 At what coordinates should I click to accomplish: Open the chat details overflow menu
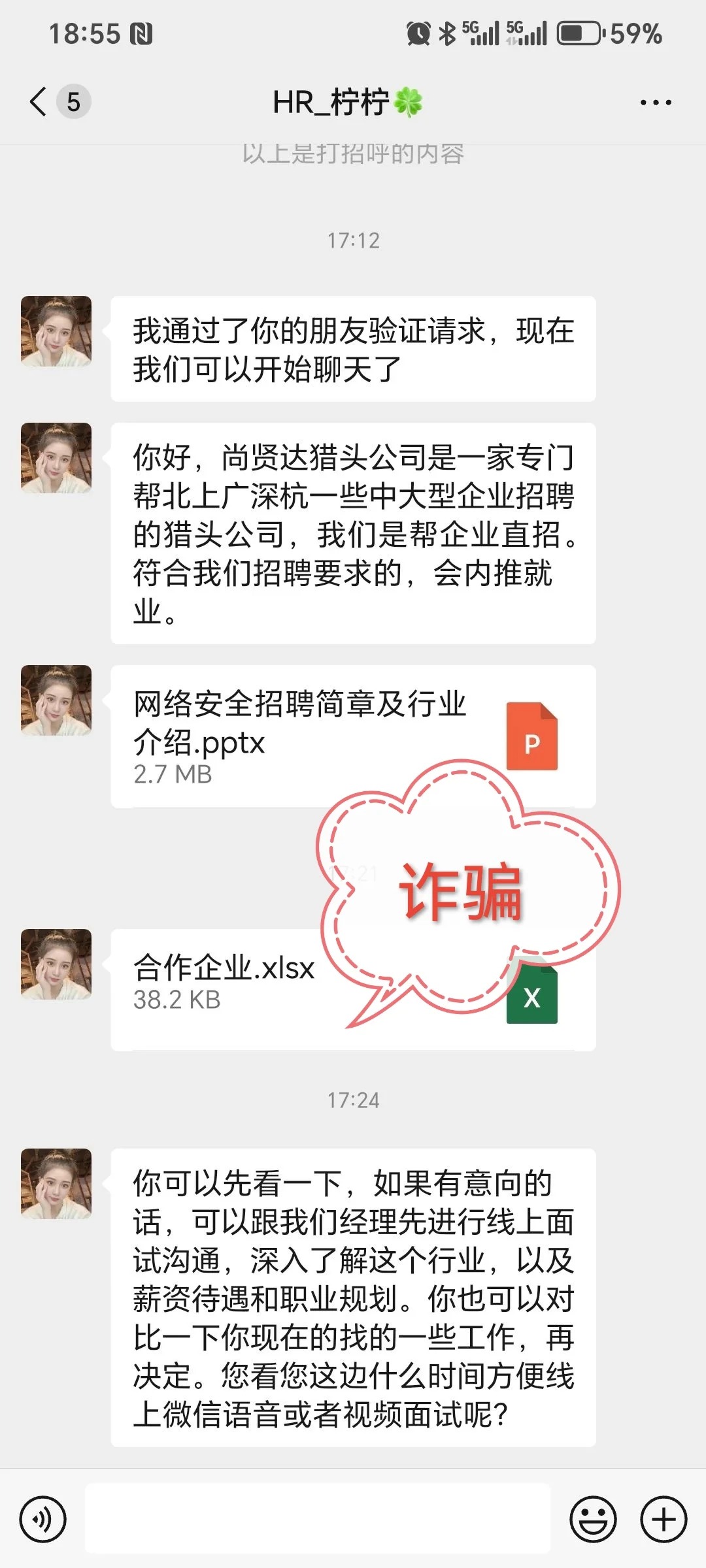click(655, 103)
